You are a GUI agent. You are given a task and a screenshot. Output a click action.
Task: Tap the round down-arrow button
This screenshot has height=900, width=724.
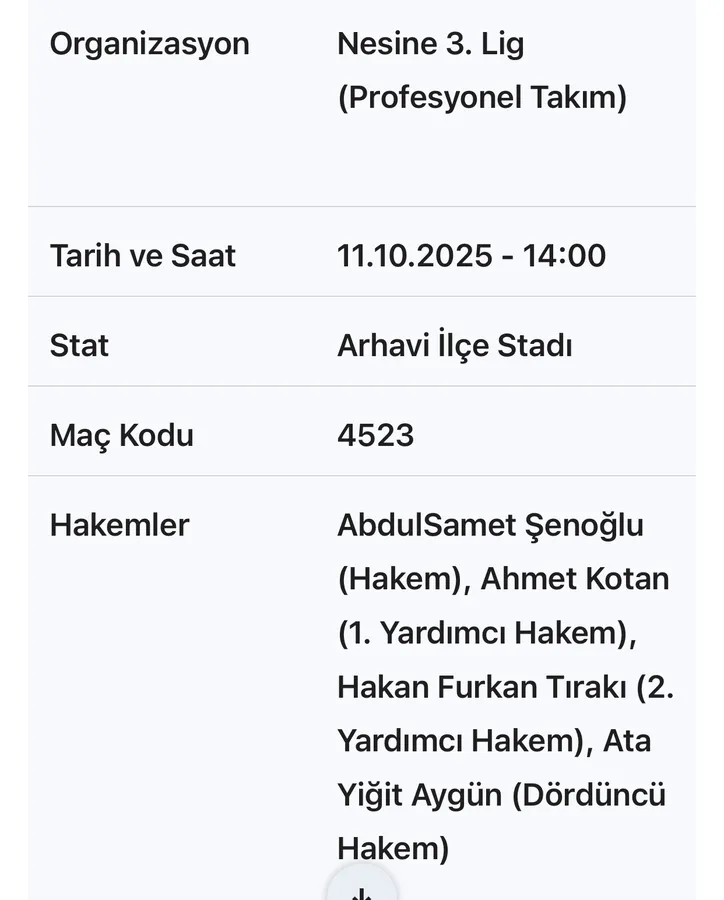361,888
